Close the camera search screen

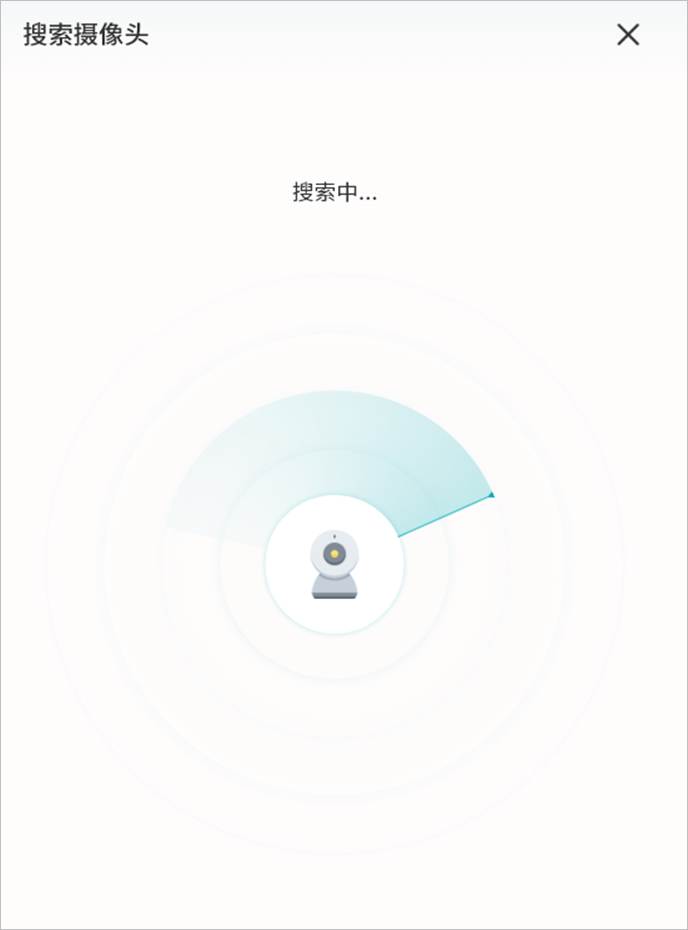627,35
